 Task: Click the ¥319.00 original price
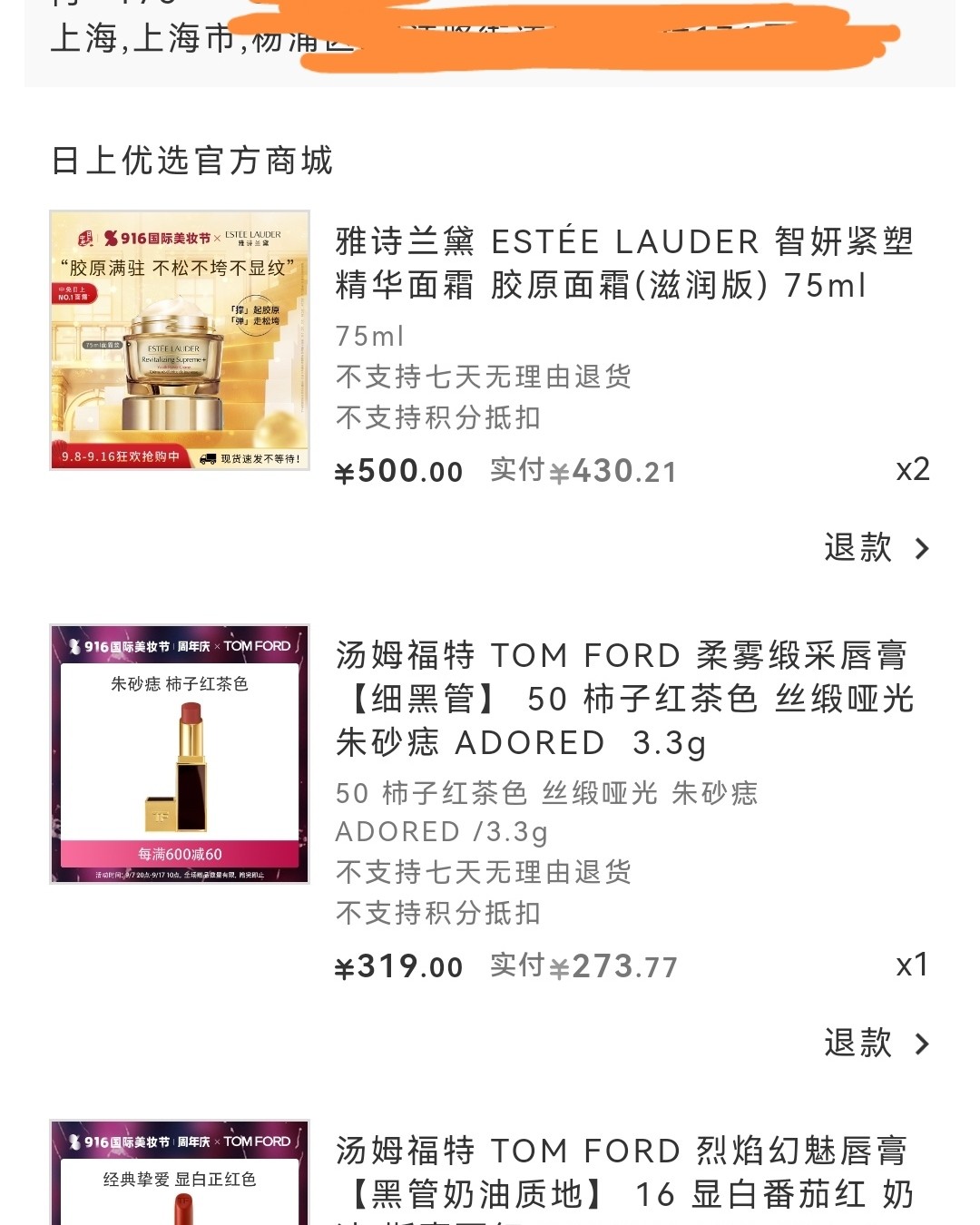point(397,966)
